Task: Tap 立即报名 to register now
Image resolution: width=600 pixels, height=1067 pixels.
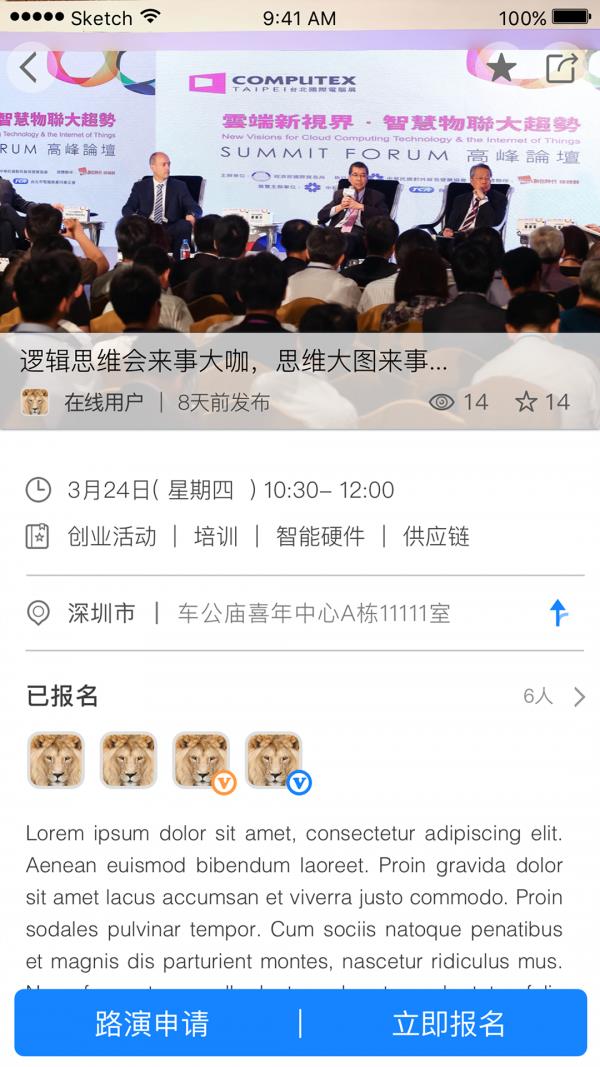Action: (x=448, y=1023)
